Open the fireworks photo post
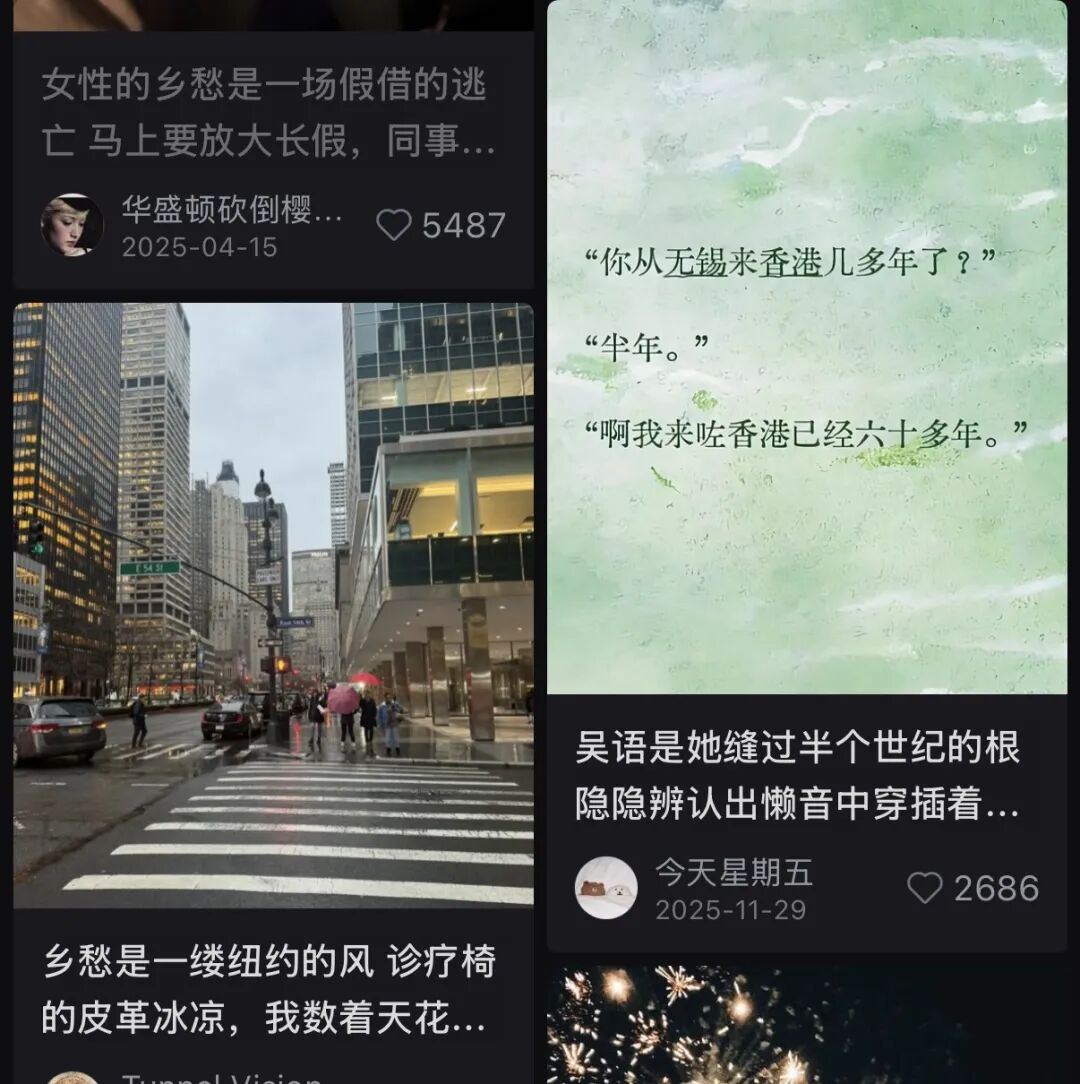 [806, 1025]
